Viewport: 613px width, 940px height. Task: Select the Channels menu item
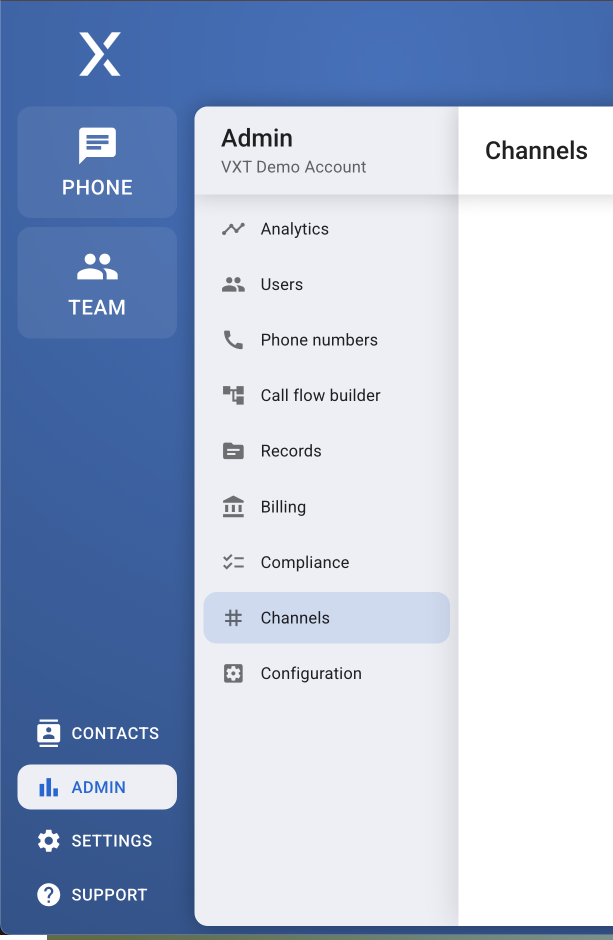point(295,618)
